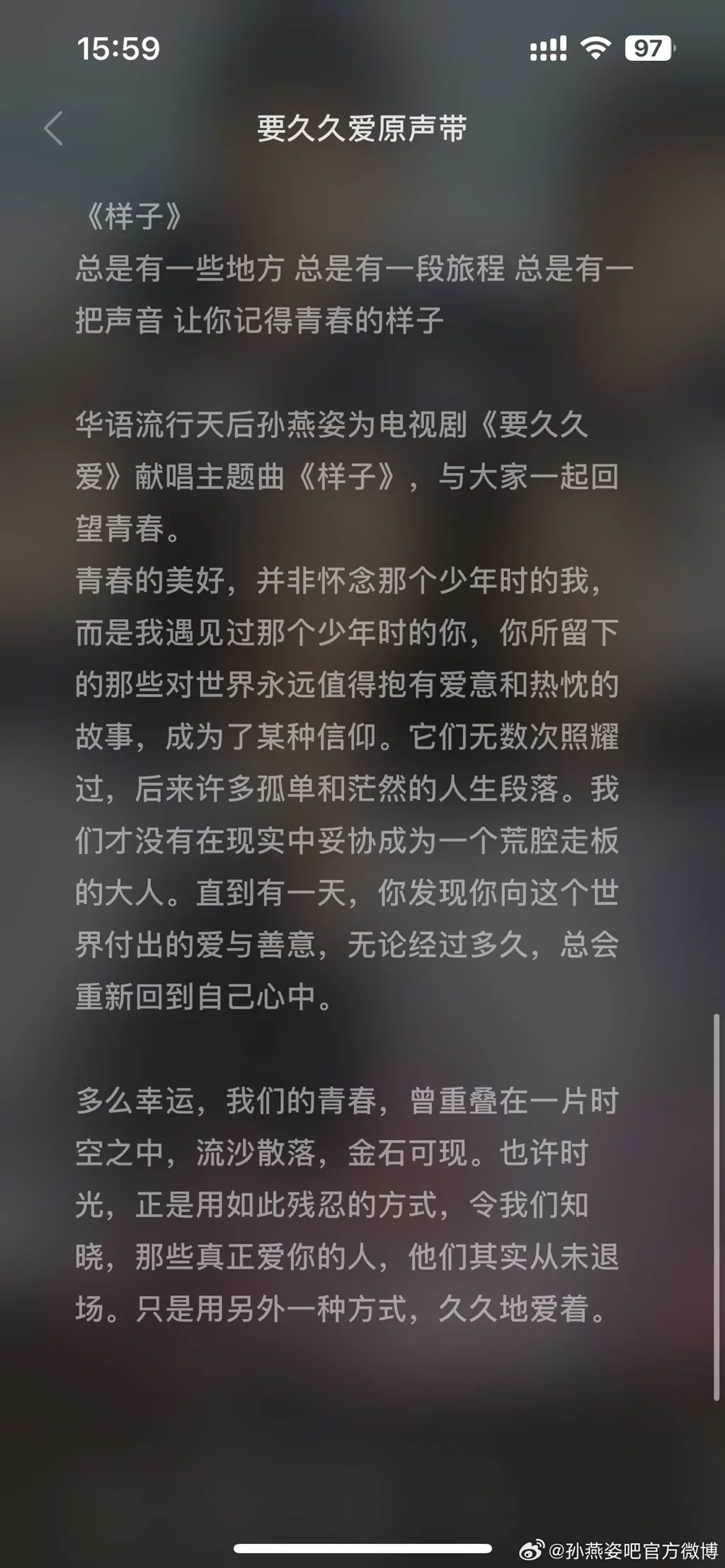The image size is (725, 1568).
Task: Go back from 要久久爱原声带 page
Action: tap(53, 128)
